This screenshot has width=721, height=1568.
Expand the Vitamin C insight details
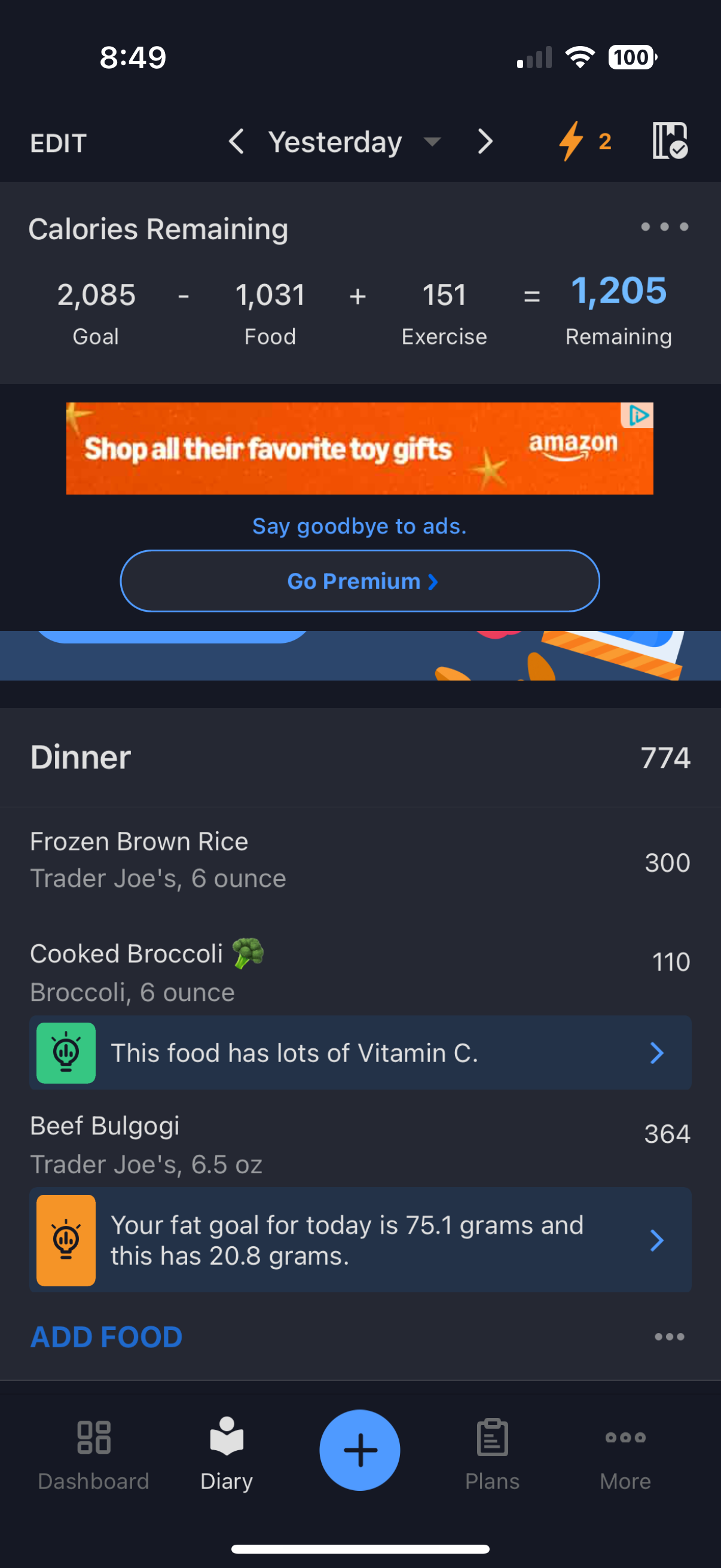(656, 1053)
